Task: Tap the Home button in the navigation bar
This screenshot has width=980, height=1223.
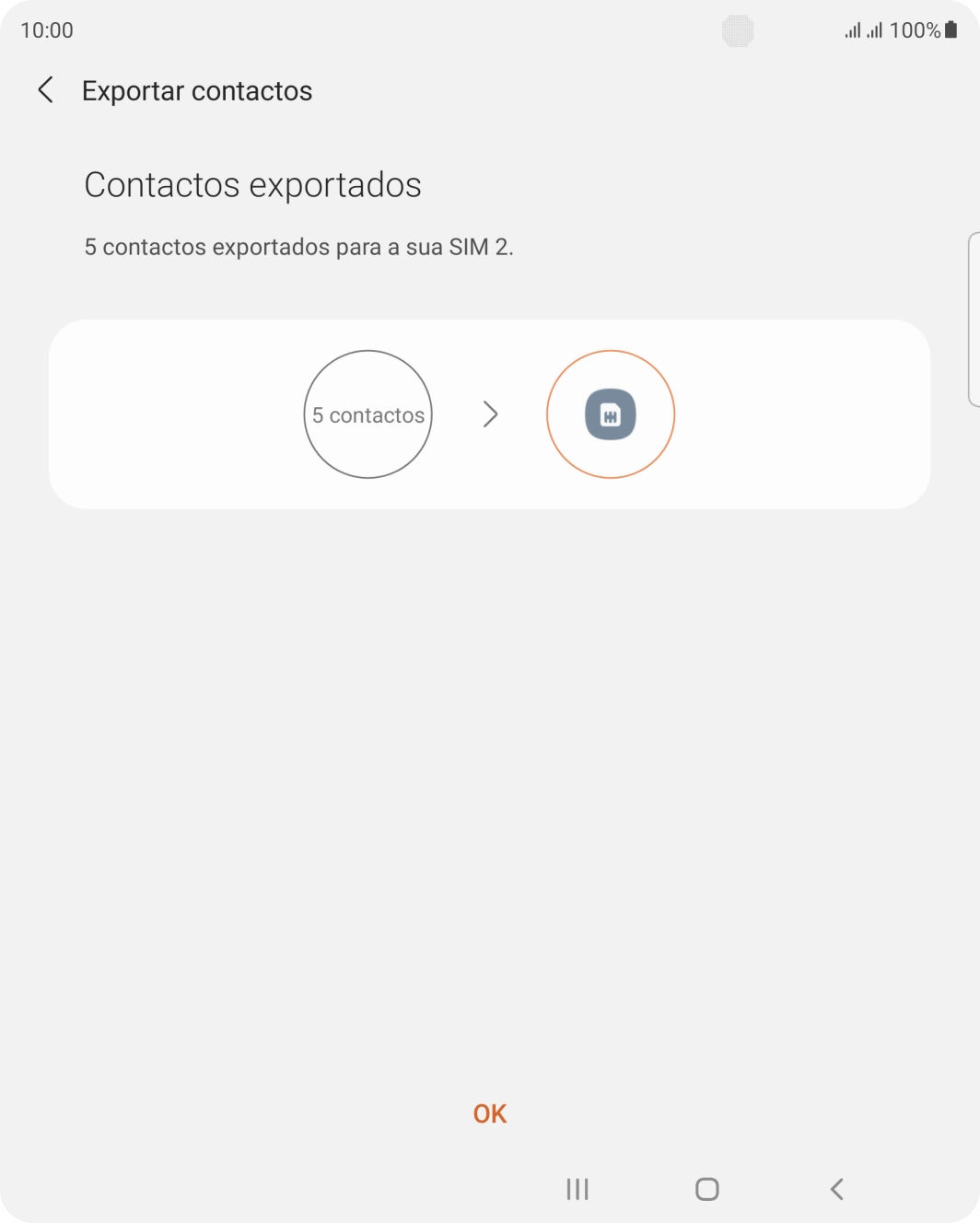Action: (x=706, y=1189)
